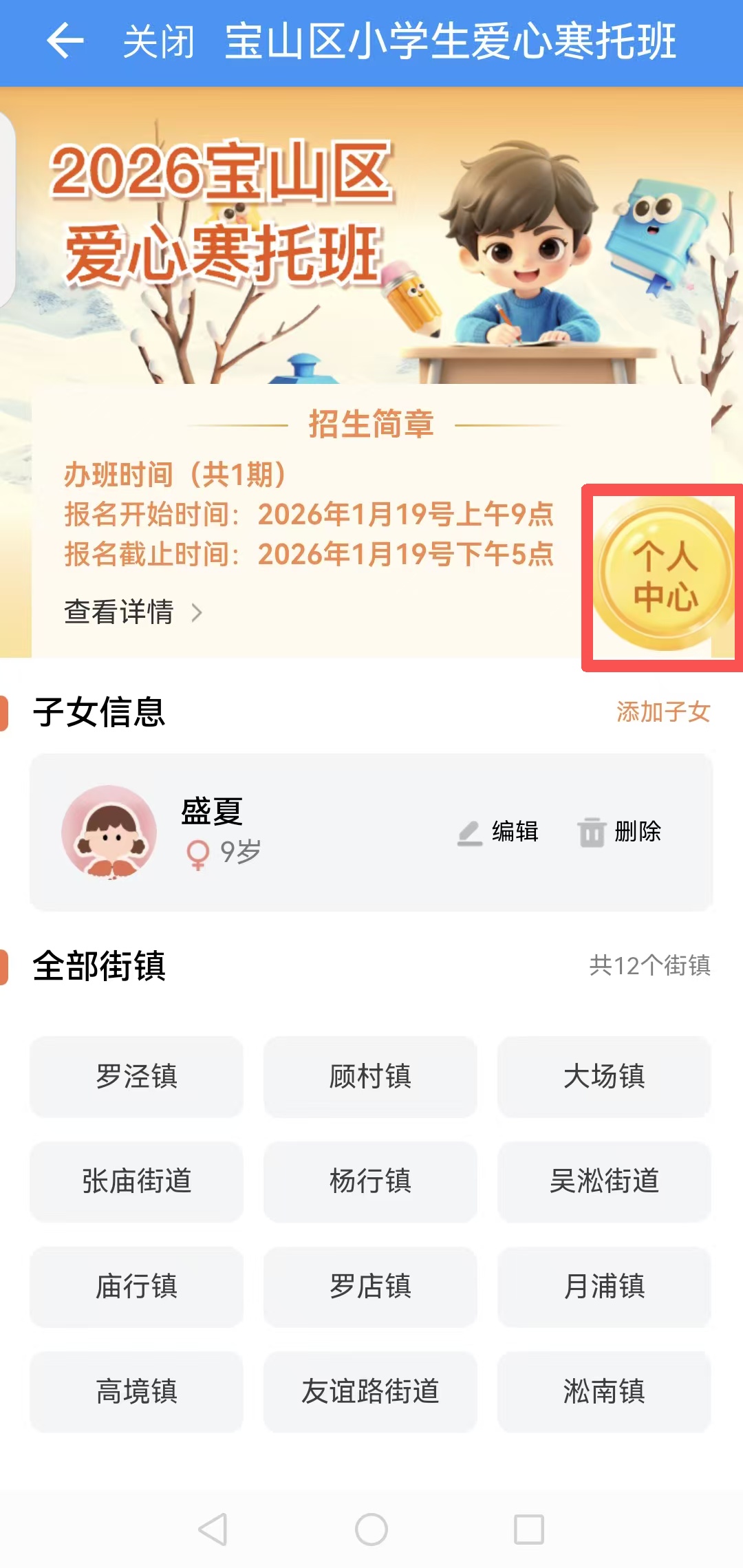Open the 个人中心 gold button
The width and height of the screenshot is (743, 1568).
(x=663, y=575)
